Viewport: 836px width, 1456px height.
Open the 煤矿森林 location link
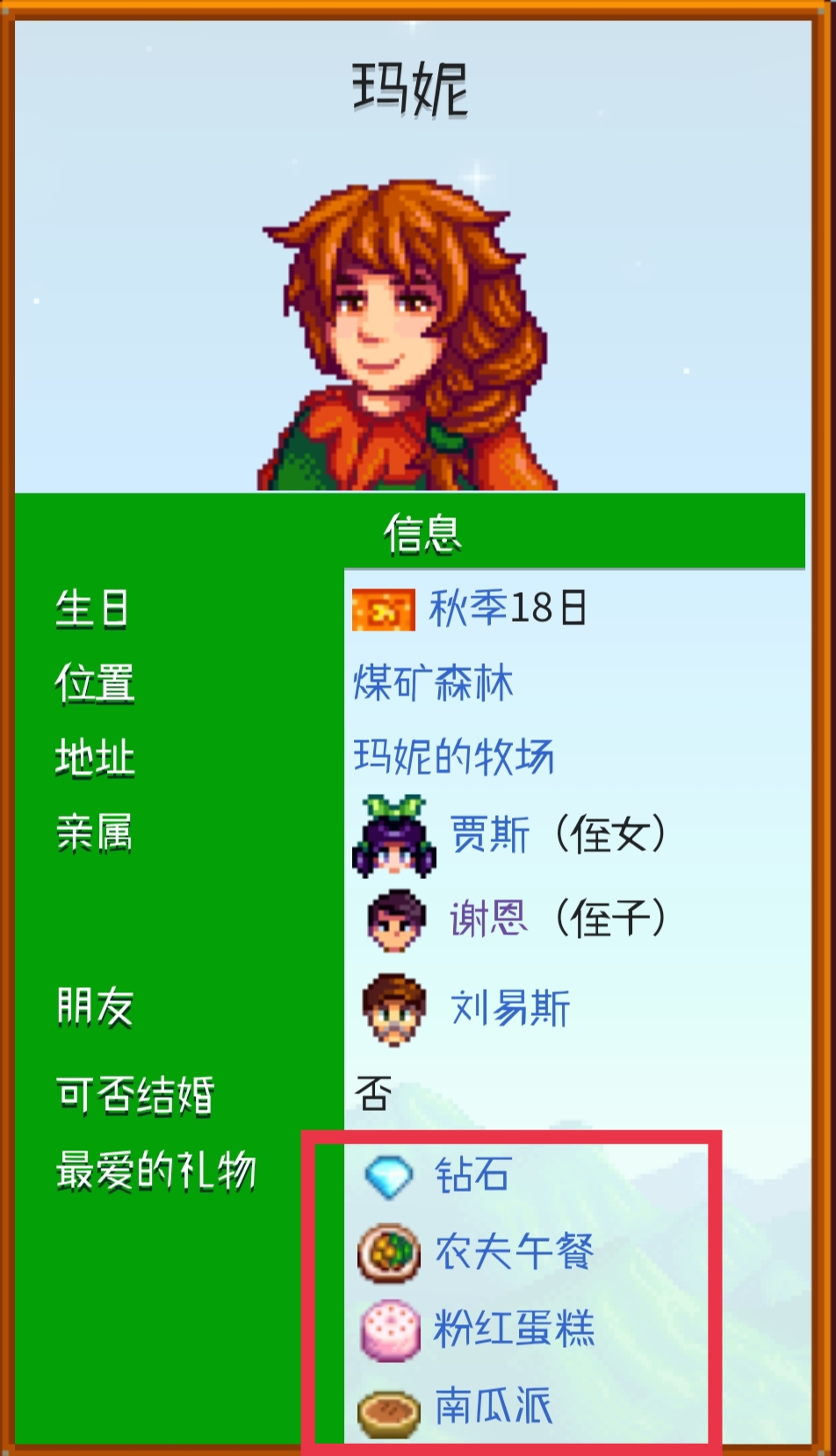[x=433, y=683]
